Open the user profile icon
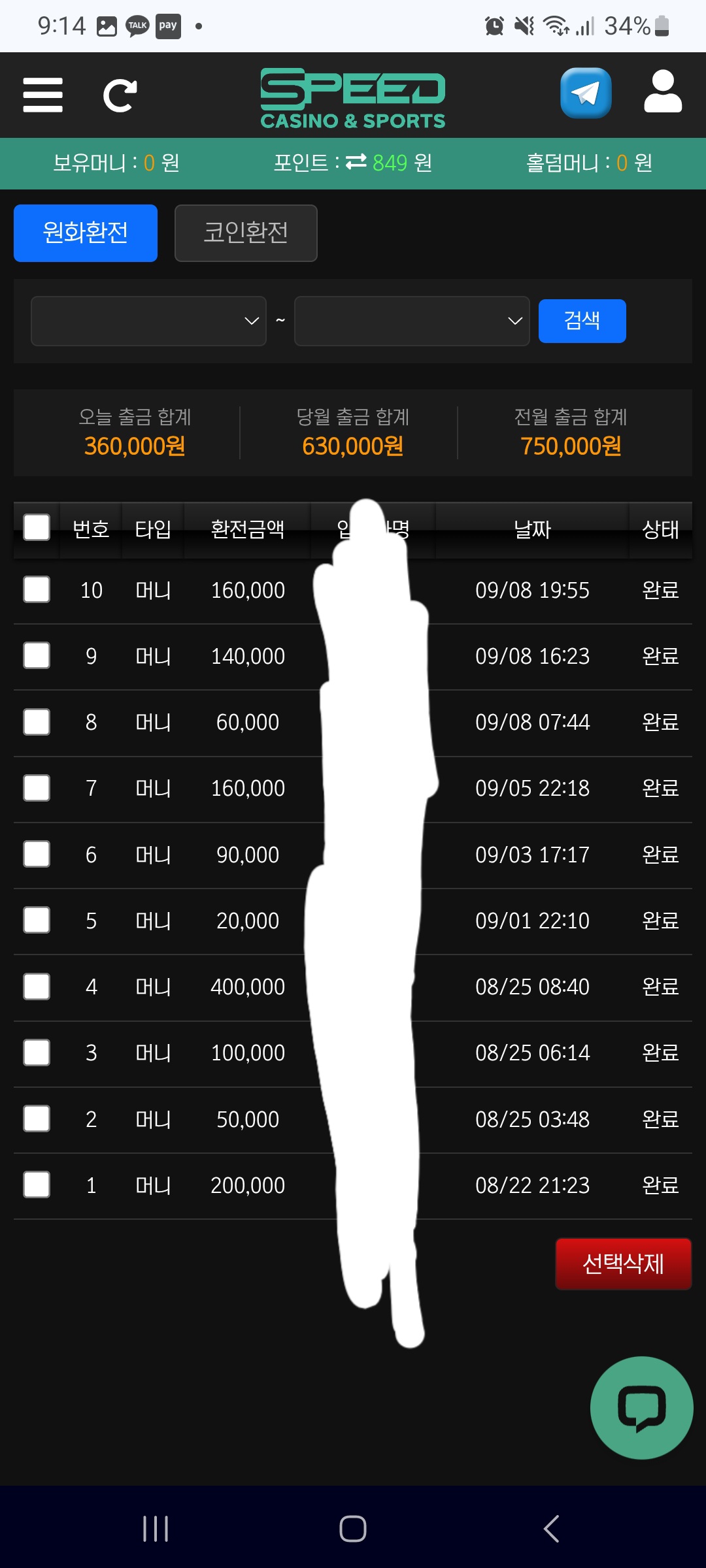 663,92
